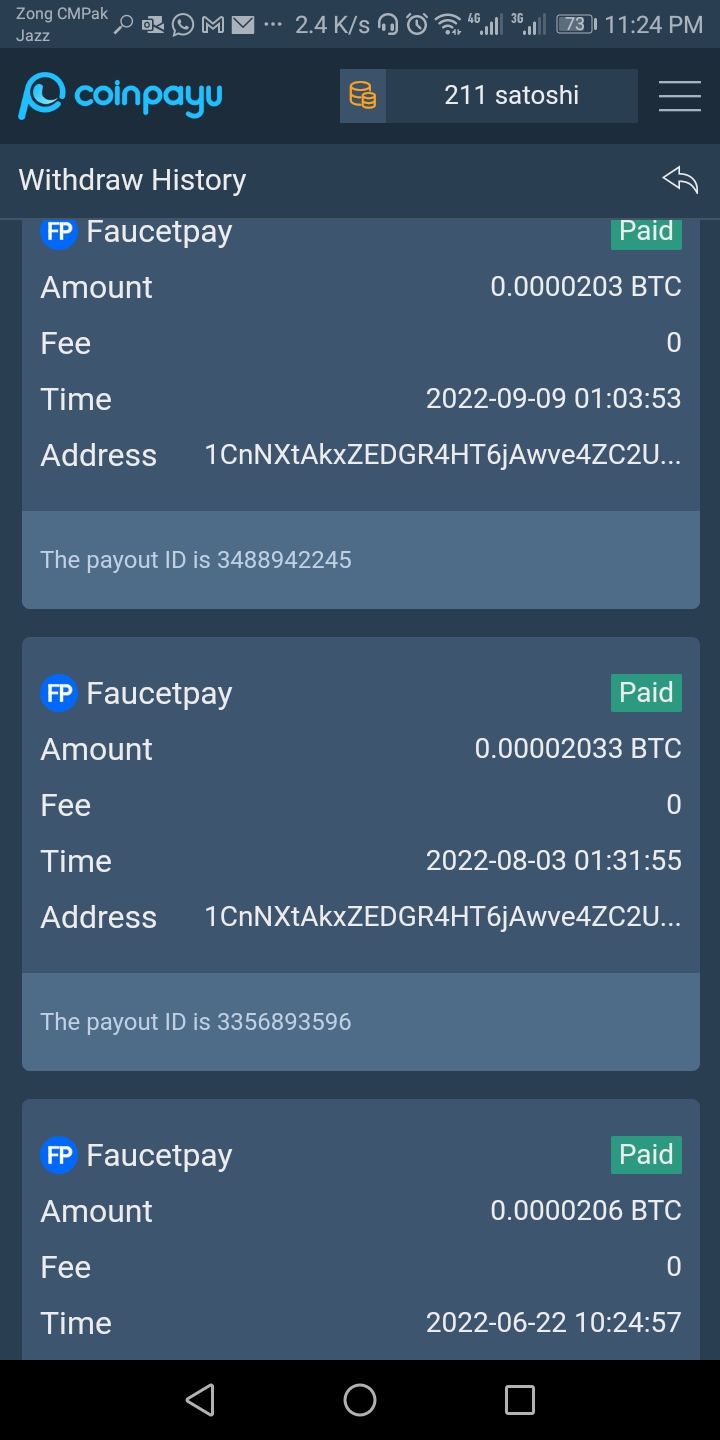Tap the system back button
Image resolution: width=720 pixels, height=1440 pixels.
click(x=200, y=1400)
